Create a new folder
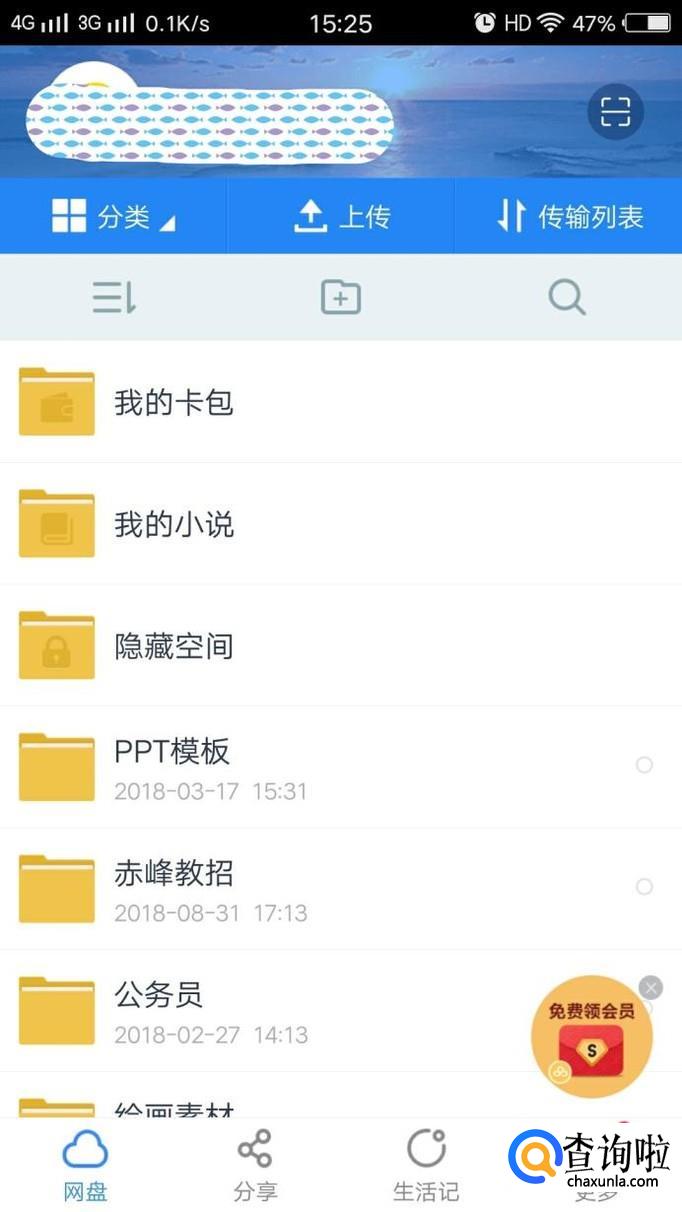 (x=341, y=297)
